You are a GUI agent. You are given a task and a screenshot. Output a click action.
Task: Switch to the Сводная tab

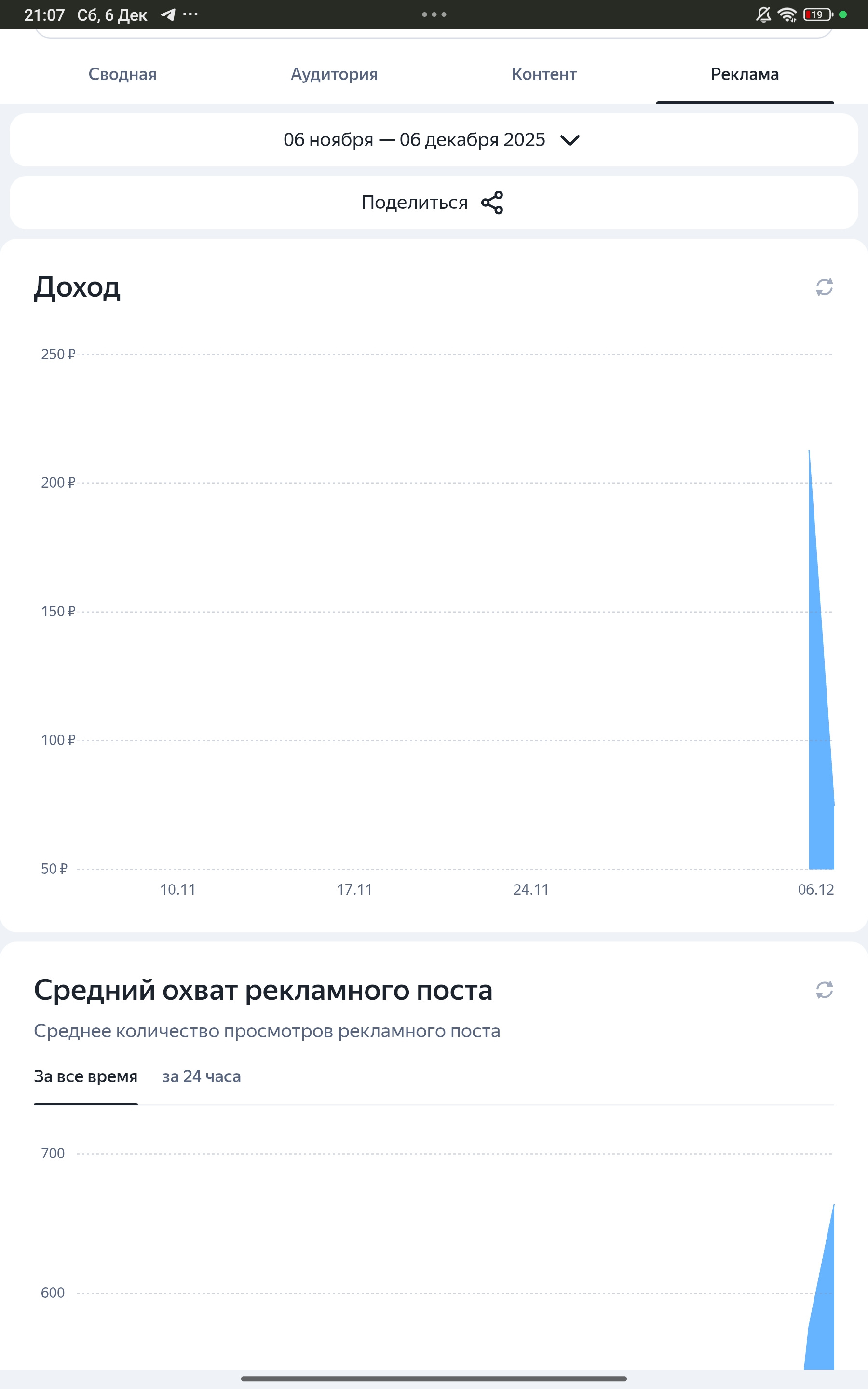click(122, 75)
